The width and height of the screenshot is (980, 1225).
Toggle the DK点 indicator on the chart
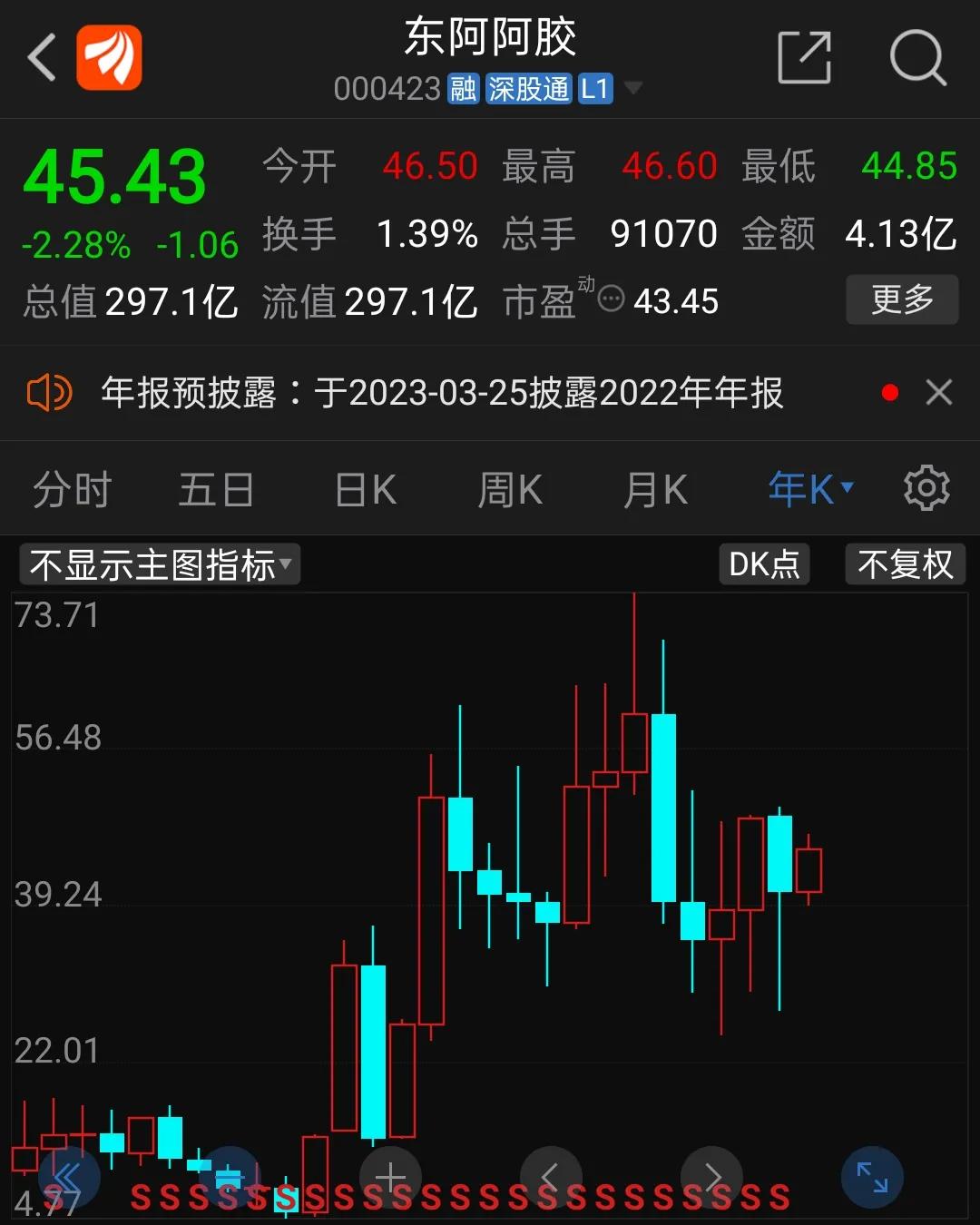tap(763, 563)
